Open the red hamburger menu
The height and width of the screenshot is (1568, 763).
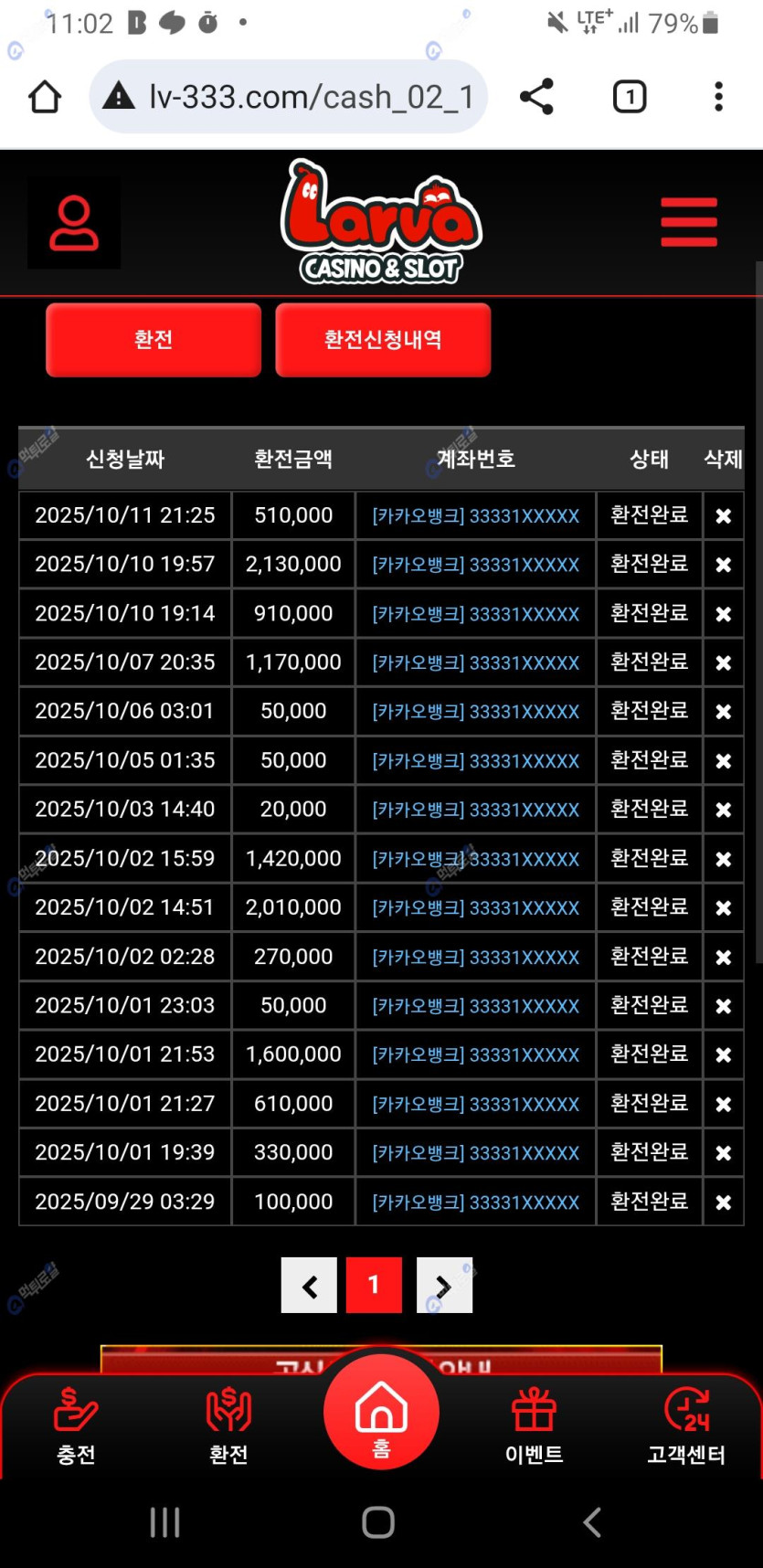click(x=689, y=222)
